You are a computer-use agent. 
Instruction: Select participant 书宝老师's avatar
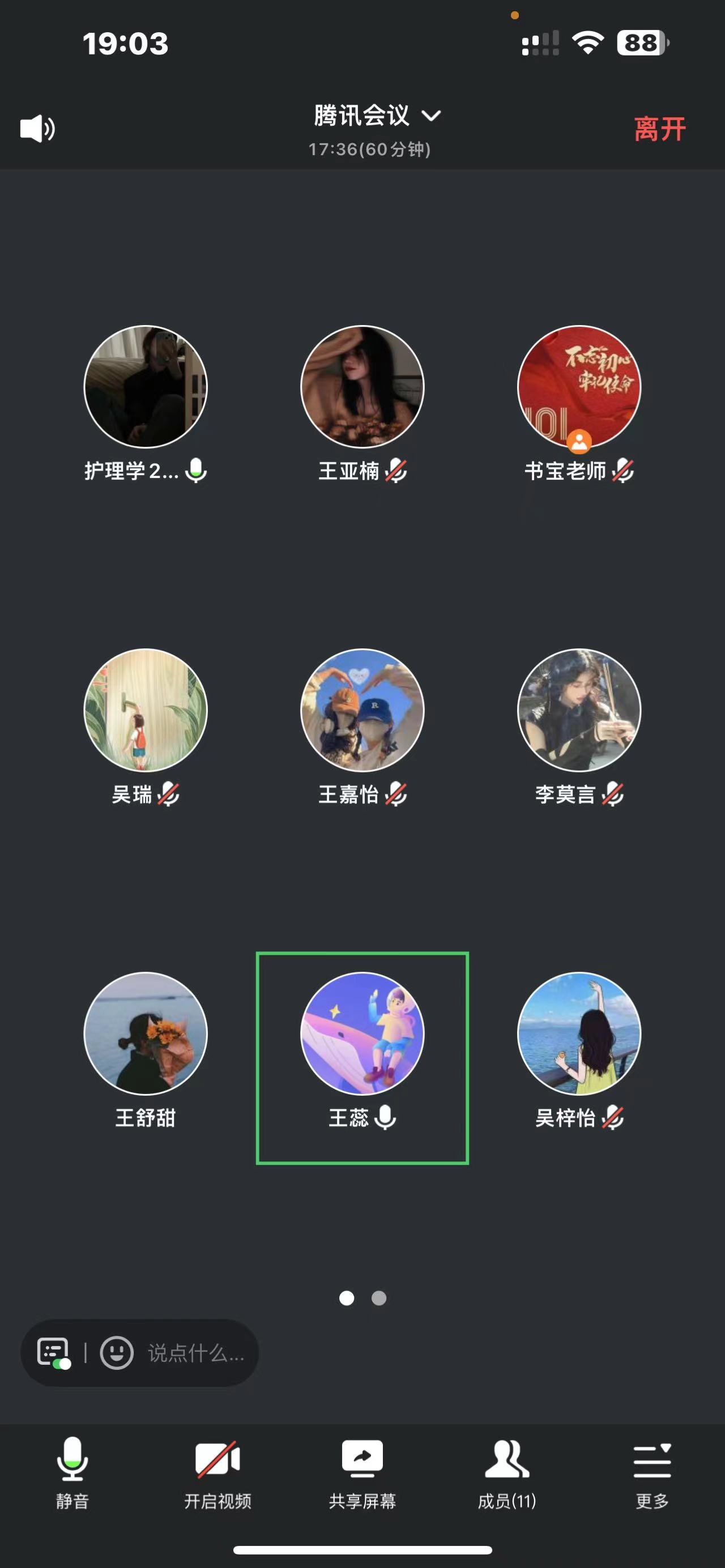click(x=579, y=387)
